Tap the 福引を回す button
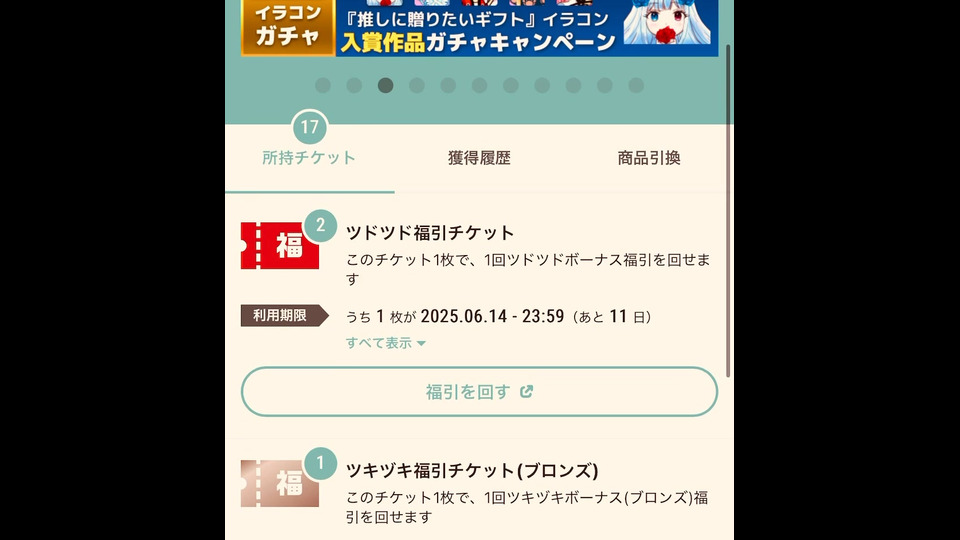The width and height of the screenshot is (960, 540). [x=479, y=392]
